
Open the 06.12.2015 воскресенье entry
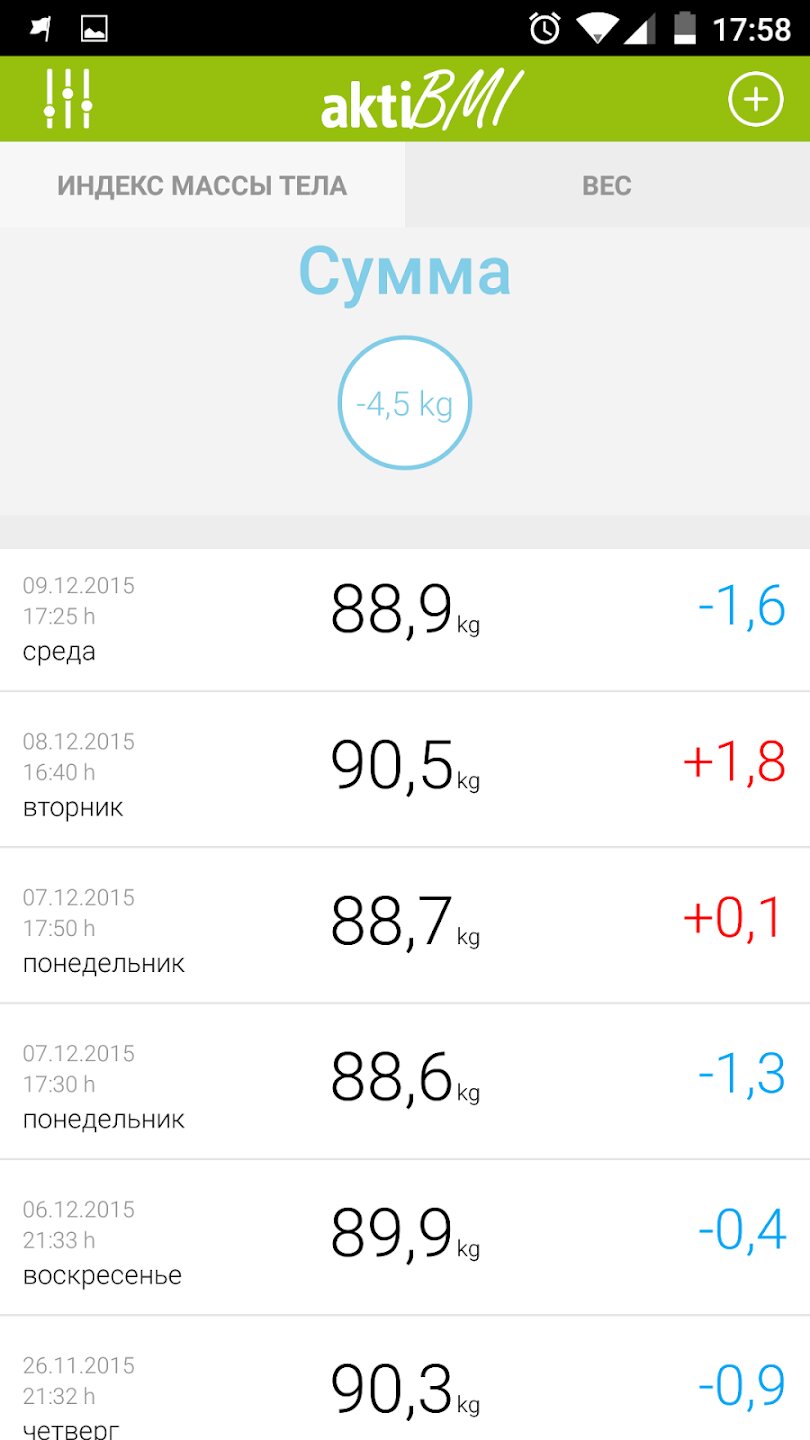pyautogui.click(x=405, y=1238)
